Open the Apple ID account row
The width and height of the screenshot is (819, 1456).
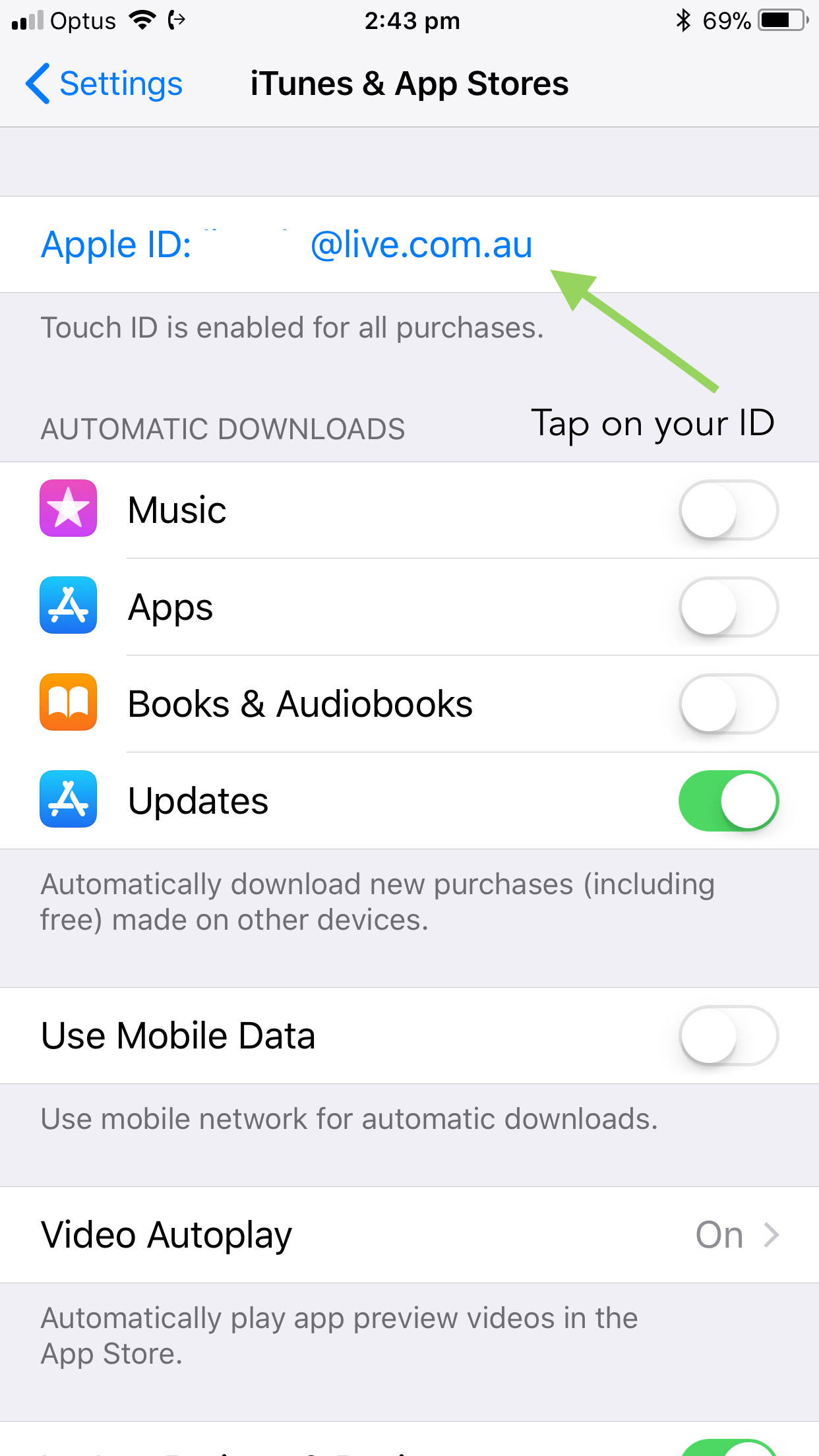(286, 245)
